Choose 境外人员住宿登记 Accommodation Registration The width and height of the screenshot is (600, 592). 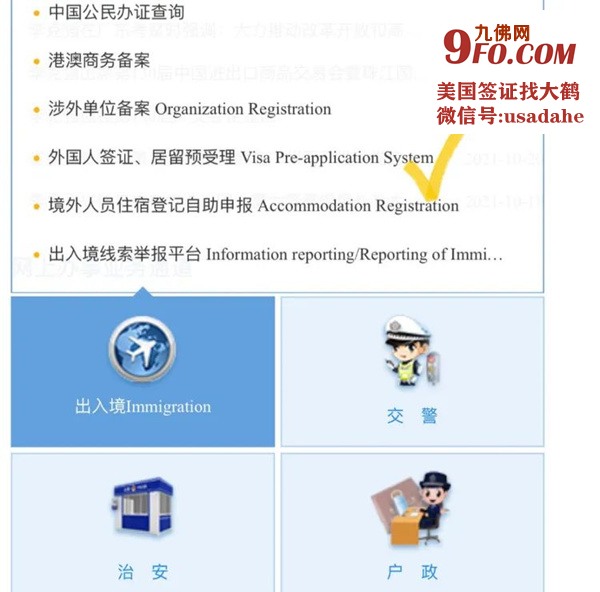point(253,206)
